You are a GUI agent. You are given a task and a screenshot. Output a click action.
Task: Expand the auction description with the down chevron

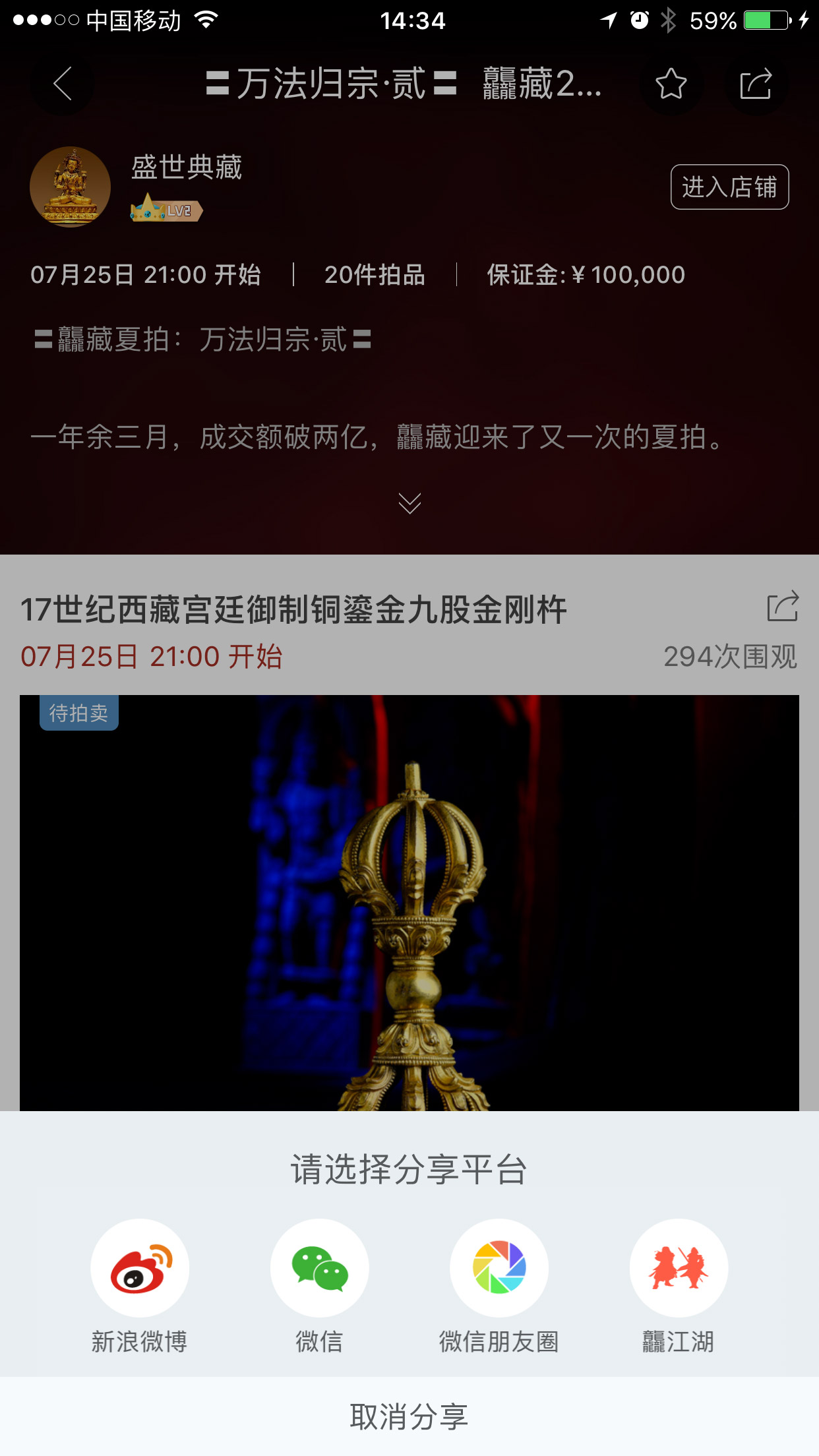pos(409,503)
